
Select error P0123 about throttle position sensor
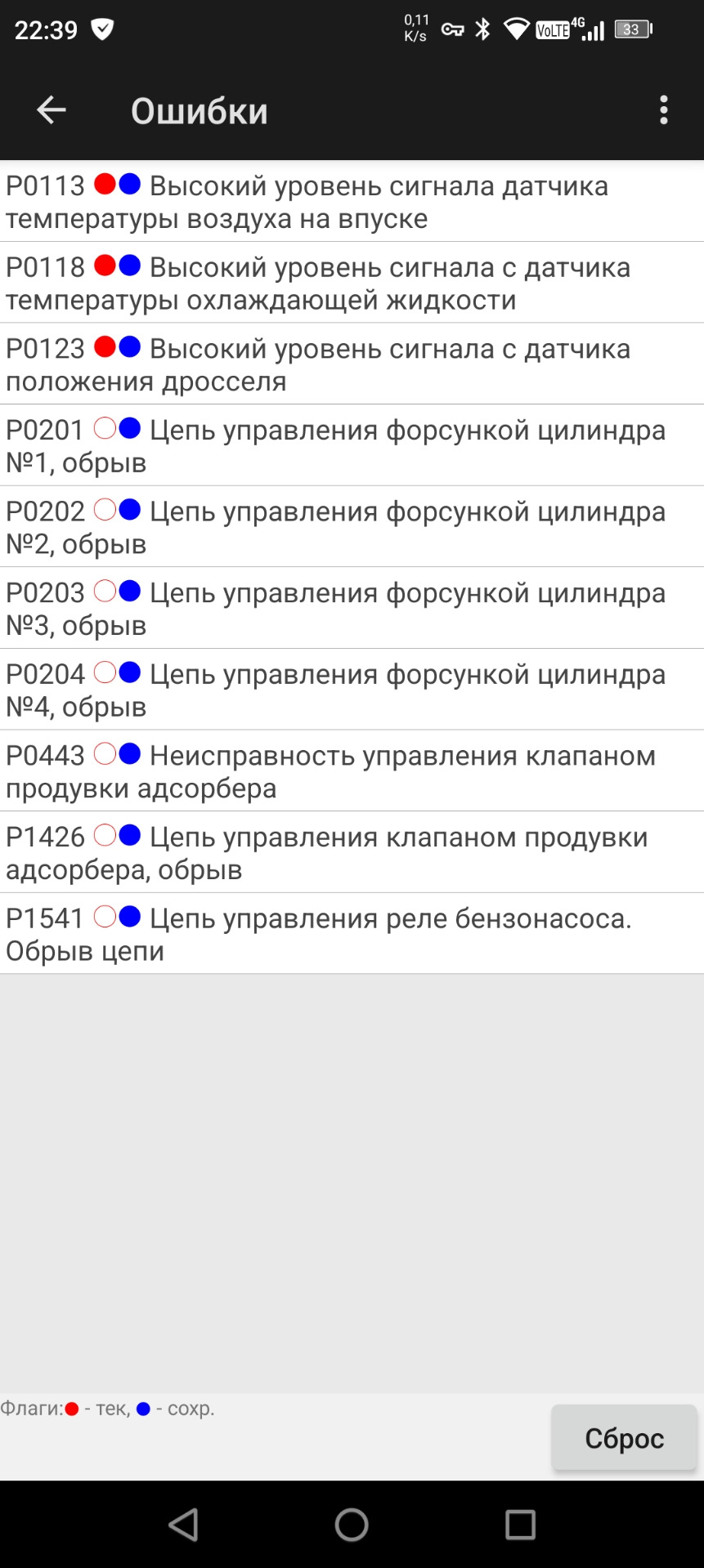click(352, 364)
